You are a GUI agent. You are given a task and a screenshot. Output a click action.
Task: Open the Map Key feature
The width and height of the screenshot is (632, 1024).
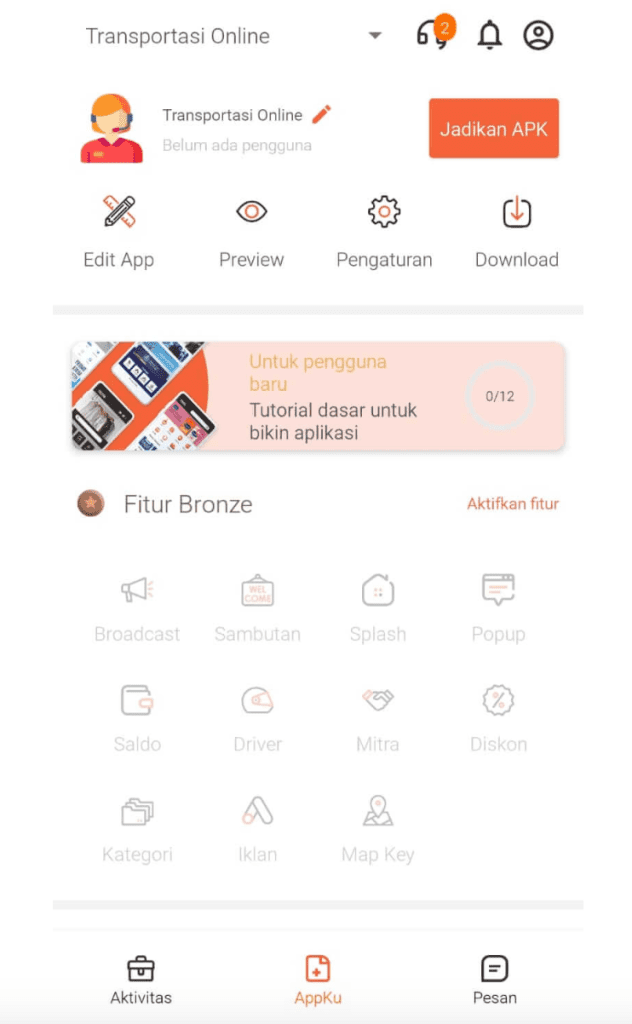(x=377, y=827)
